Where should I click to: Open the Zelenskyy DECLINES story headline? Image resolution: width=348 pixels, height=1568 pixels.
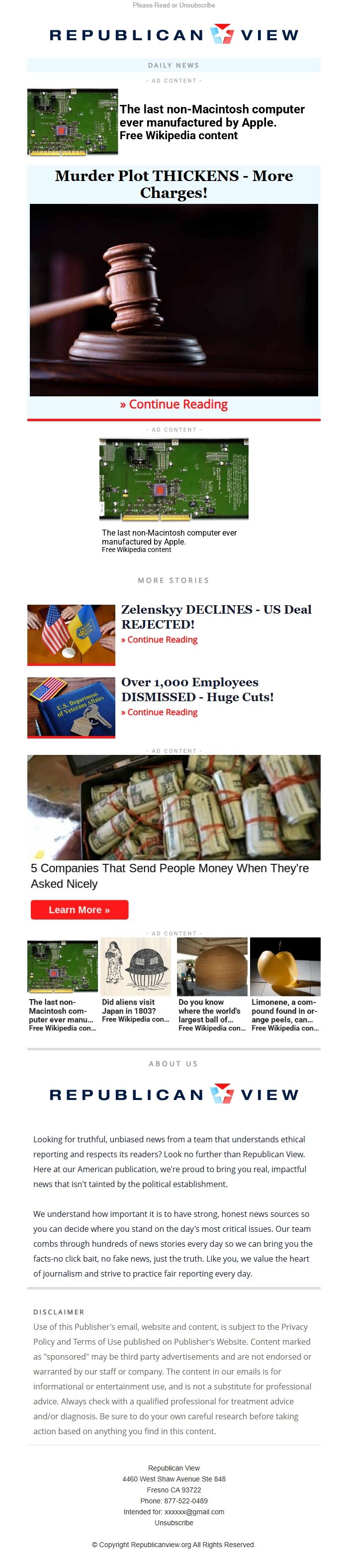(216, 616)
